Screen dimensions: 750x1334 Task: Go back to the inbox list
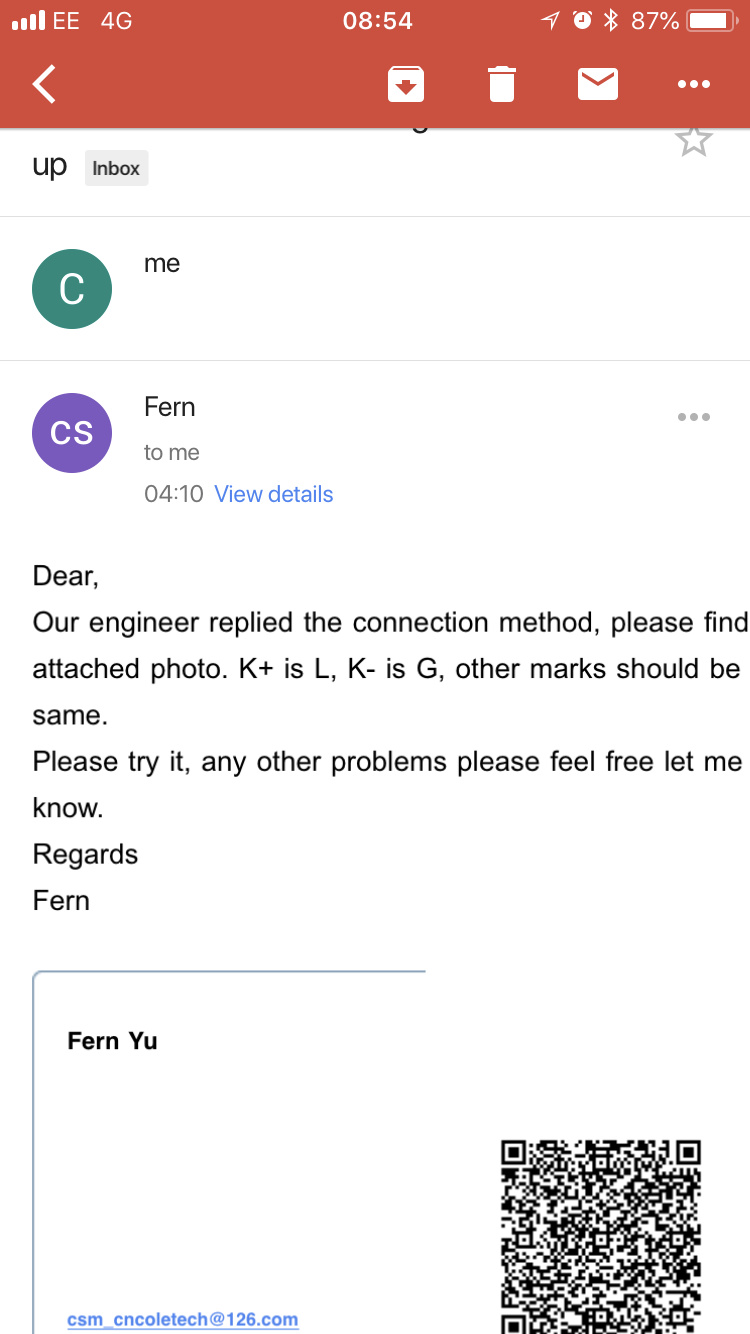45,85
